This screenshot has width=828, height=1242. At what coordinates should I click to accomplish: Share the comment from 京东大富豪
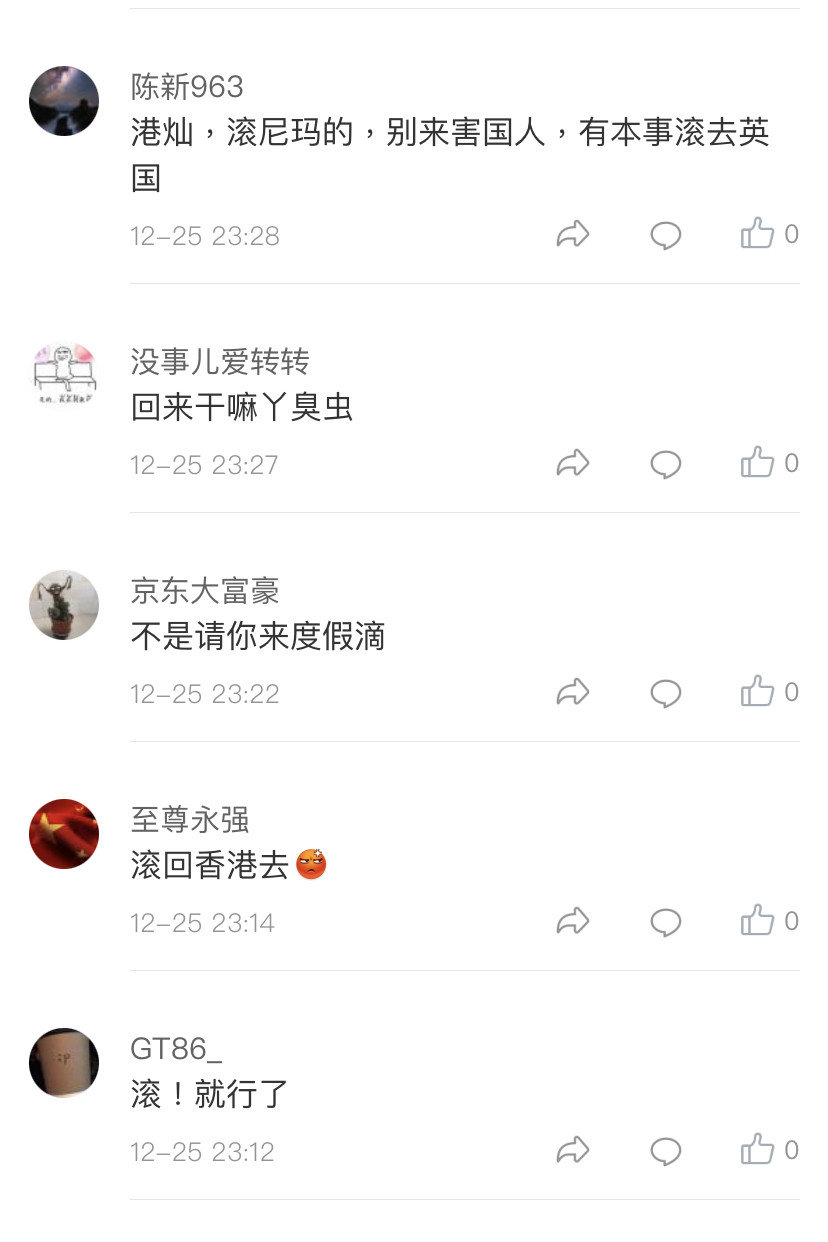click(x=573, y=692)
